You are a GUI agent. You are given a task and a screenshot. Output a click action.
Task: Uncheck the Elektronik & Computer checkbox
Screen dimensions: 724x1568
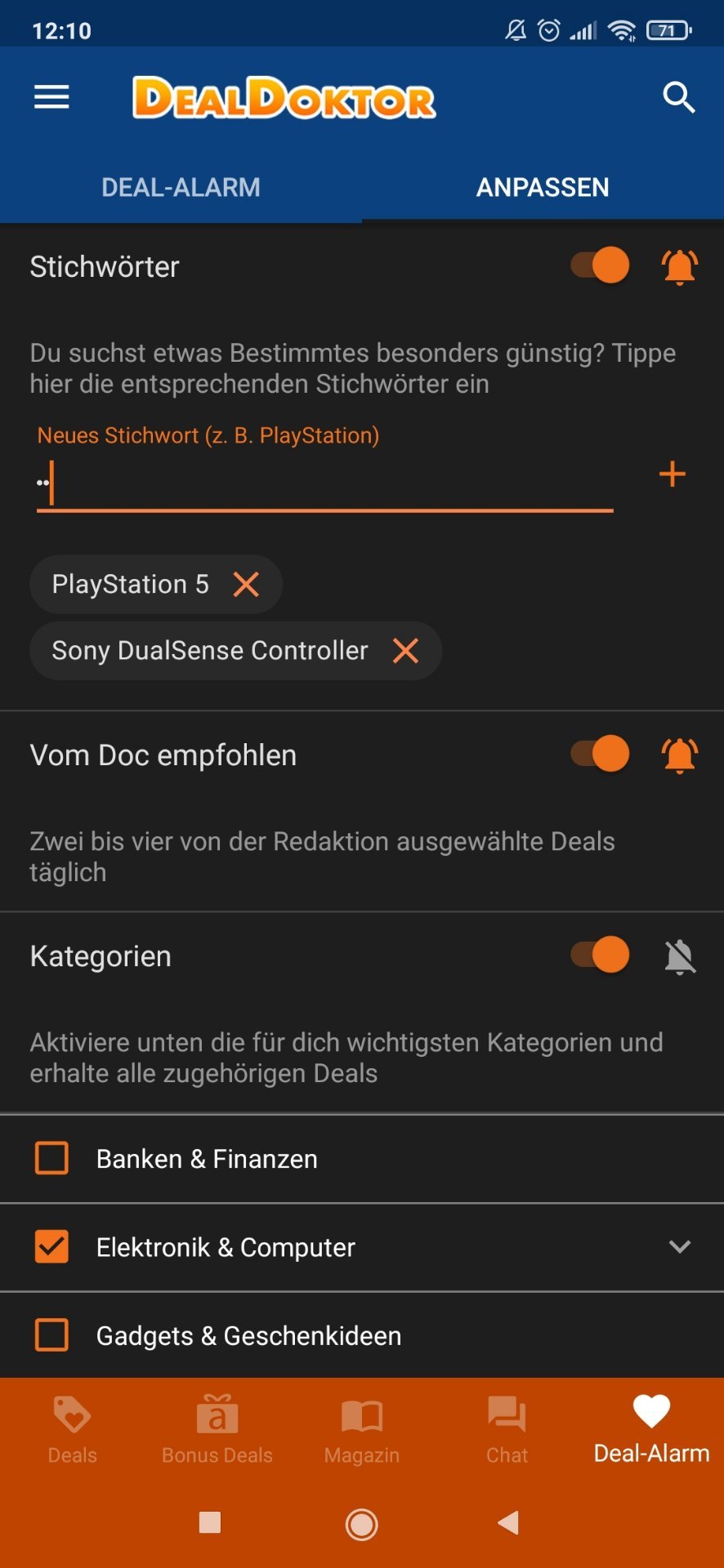click(x=51, y=1247)
